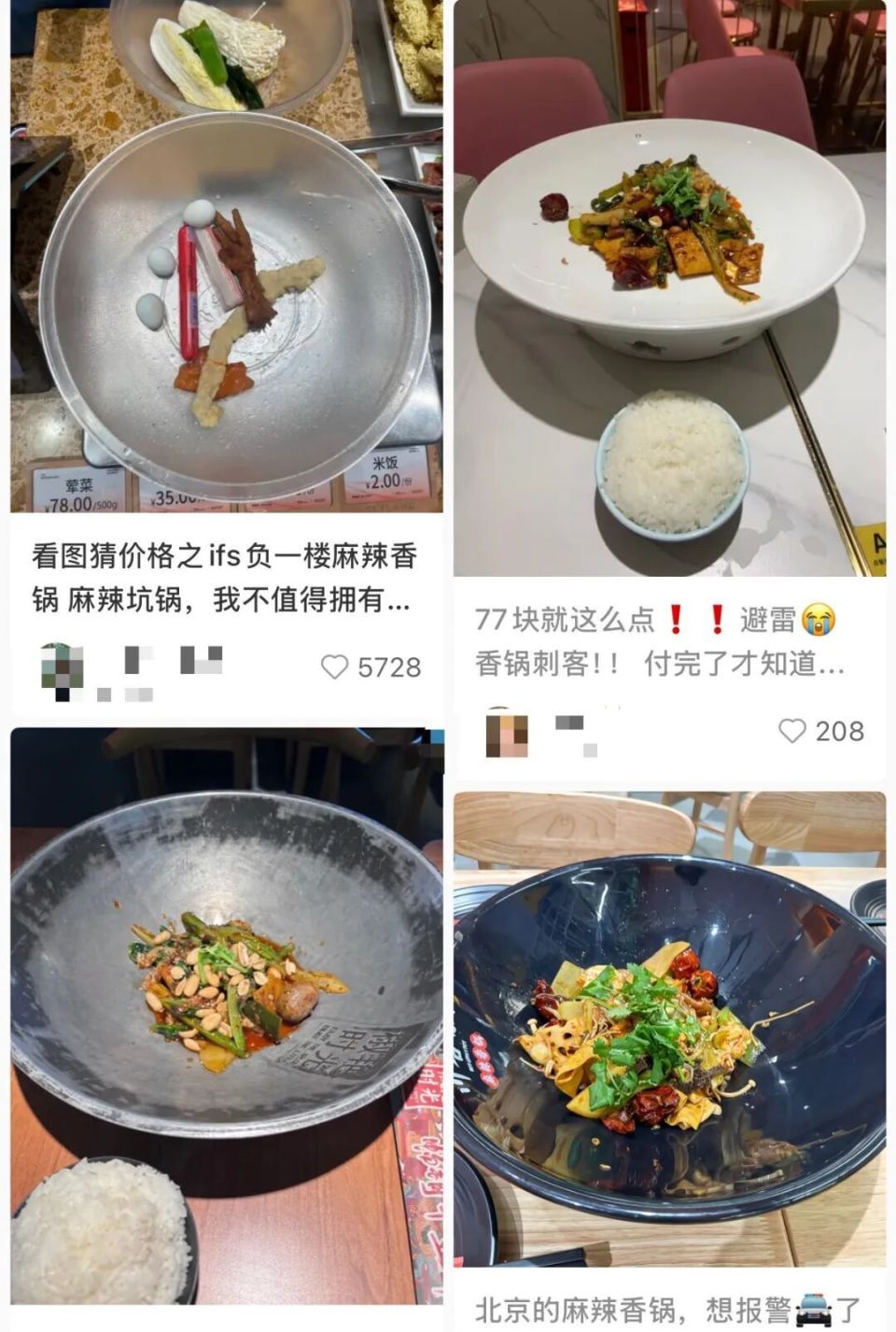
Task: Click the second red exclamation mark icon
Action: point(717,618)
